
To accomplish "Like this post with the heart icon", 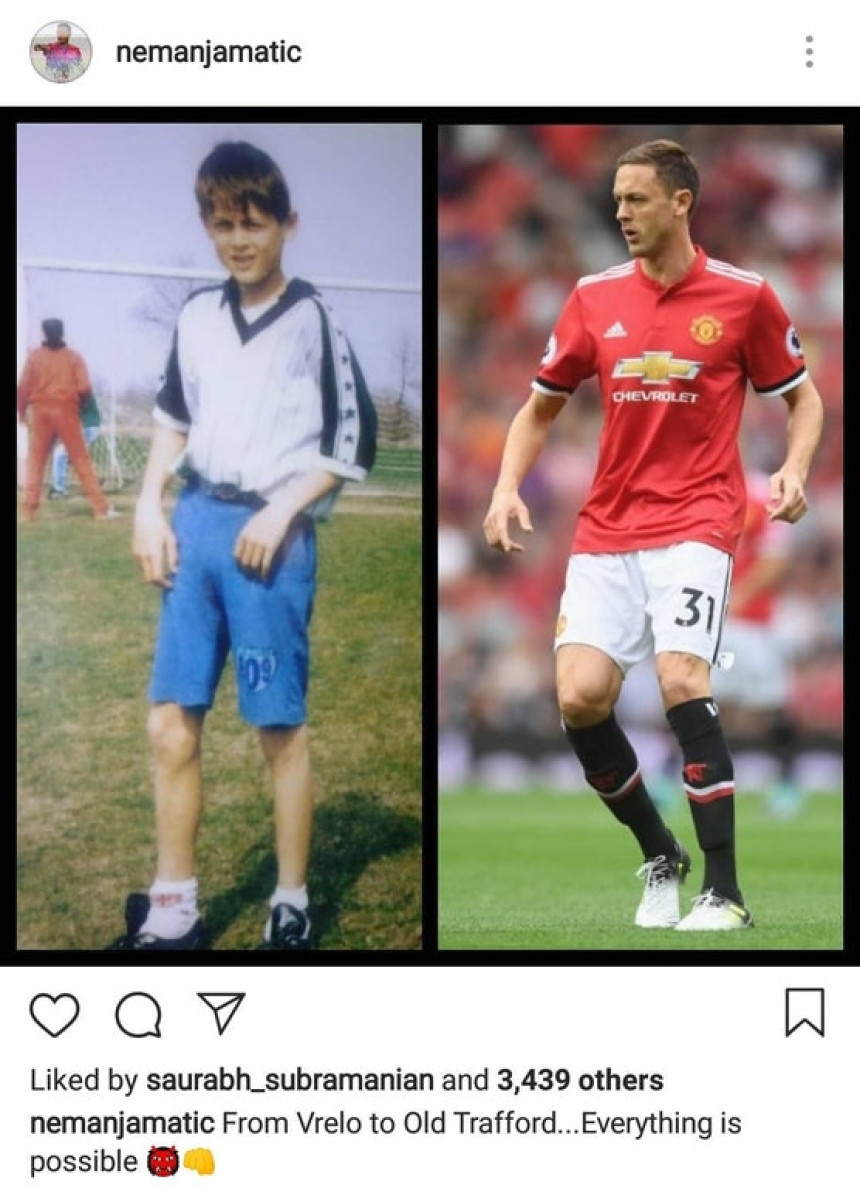I will (x=54, y=1013).
